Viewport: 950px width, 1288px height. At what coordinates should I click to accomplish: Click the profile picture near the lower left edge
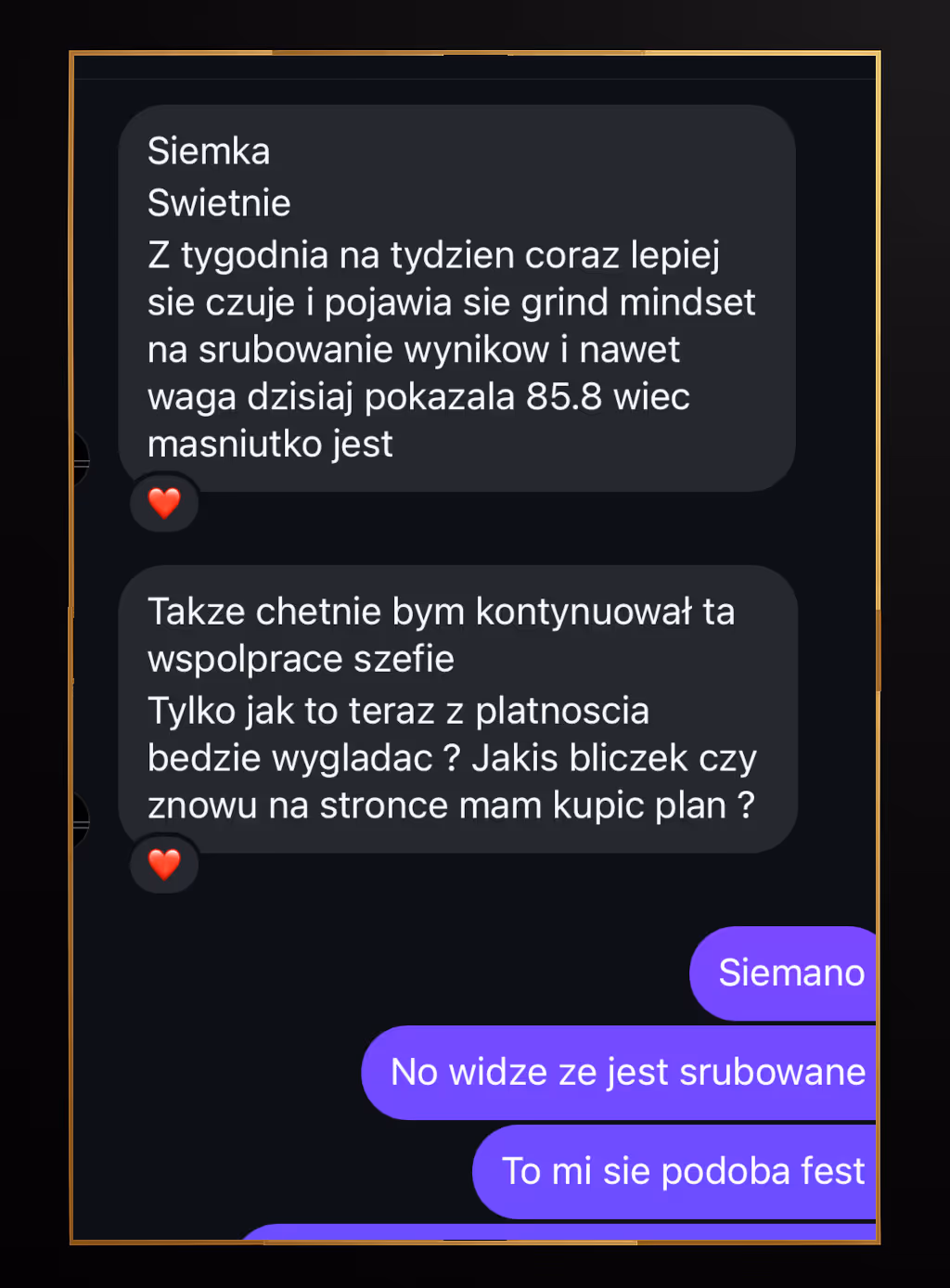tap(79, 821)
